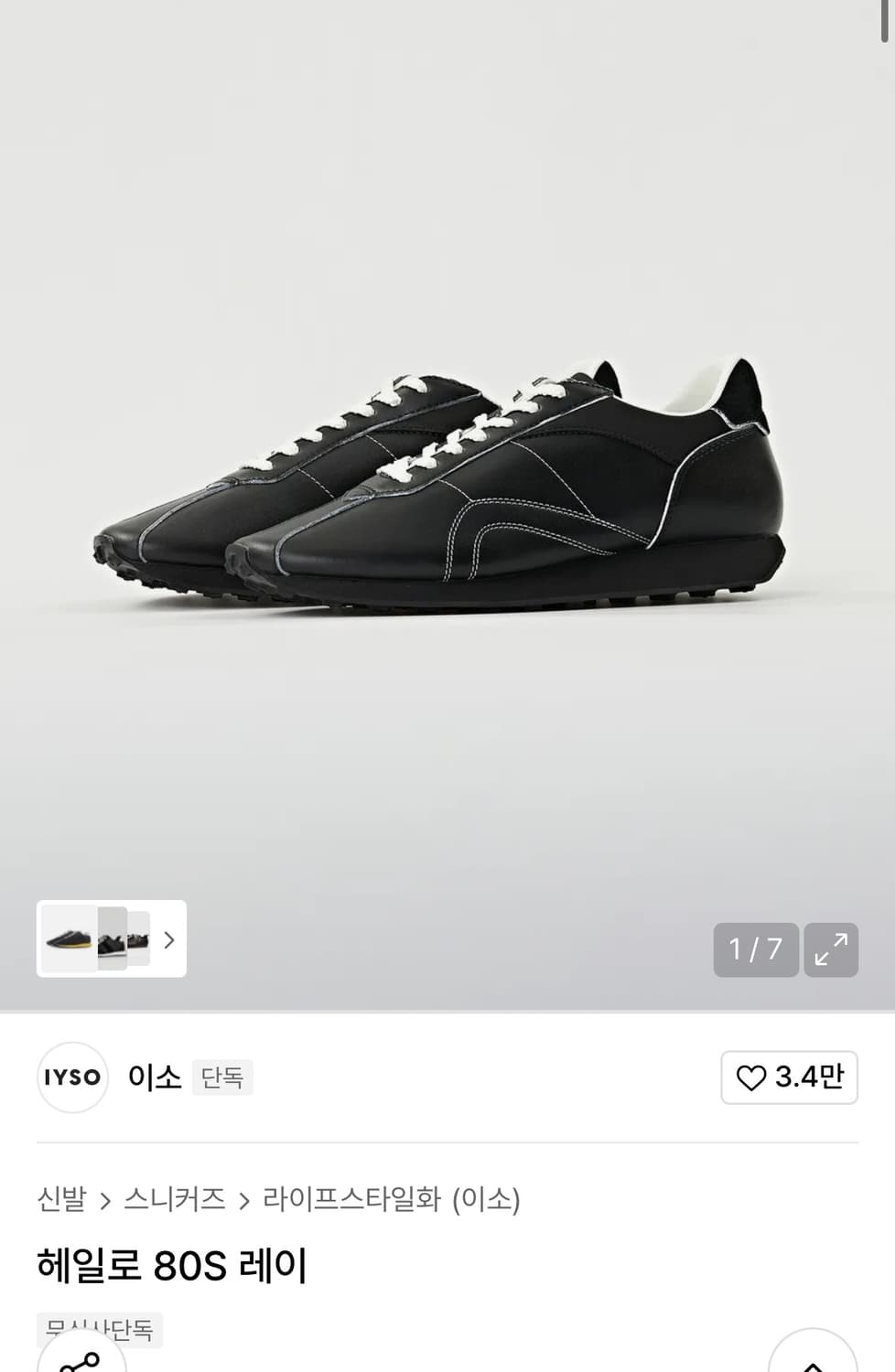This screenshot has height=1372, width=895.
Task: Open the 라이프스타일화 (이소) category
Action: [394, 1202]
